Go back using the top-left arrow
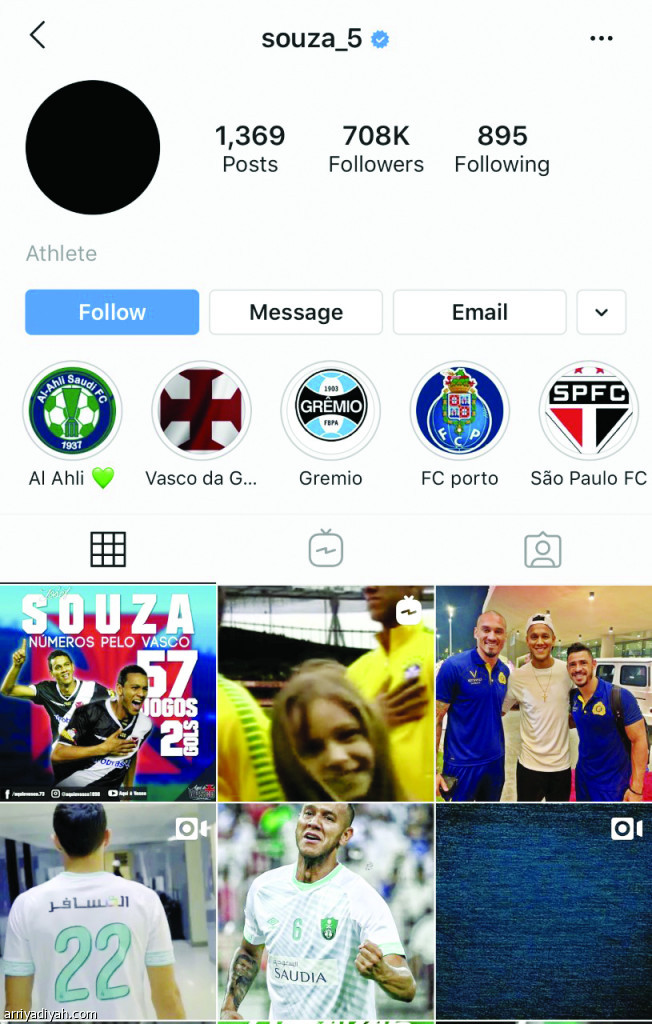Screen dimensions: 652x1024 tap(37, 36)
